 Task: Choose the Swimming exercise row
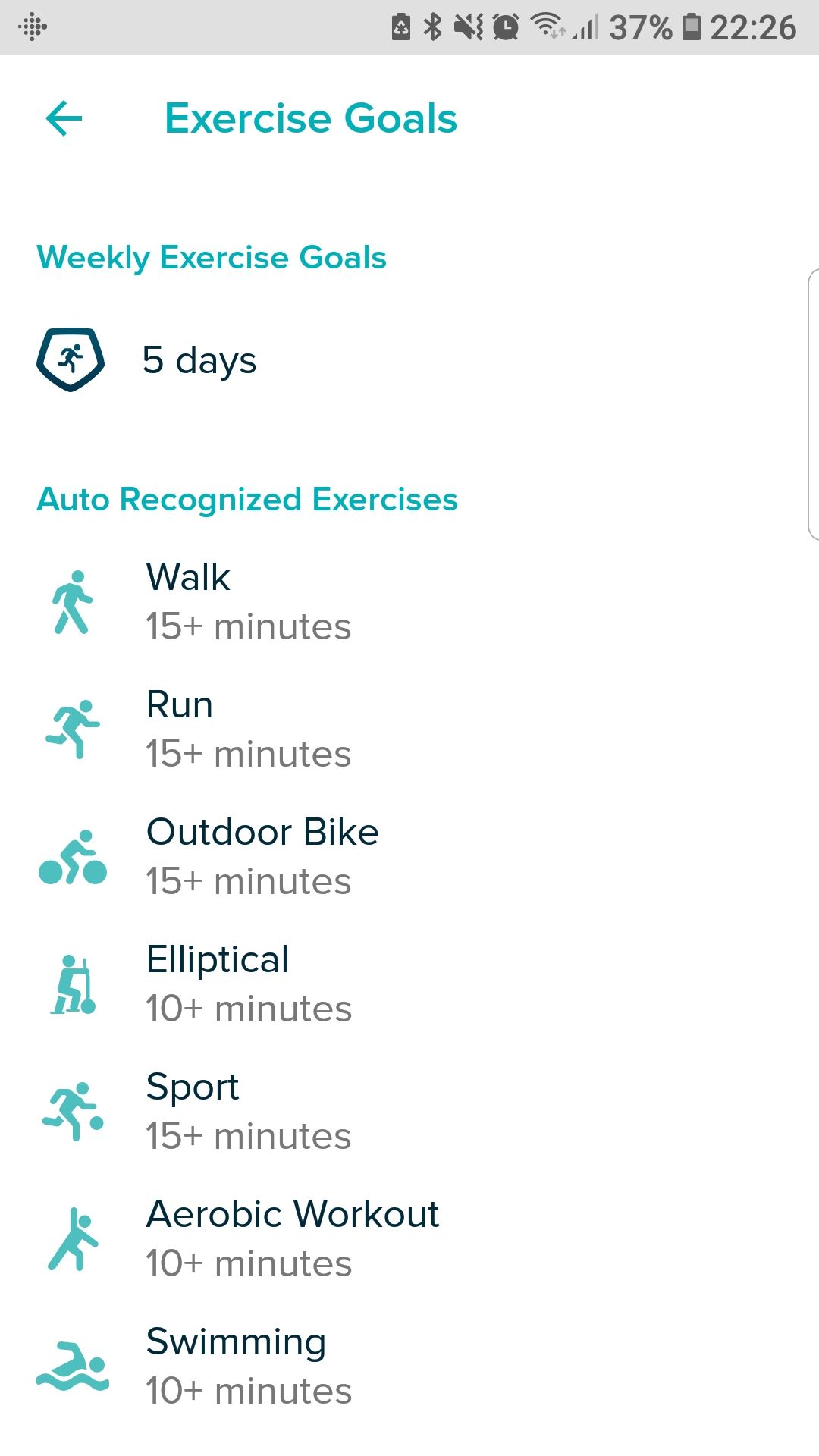(x=248, y=1366)
